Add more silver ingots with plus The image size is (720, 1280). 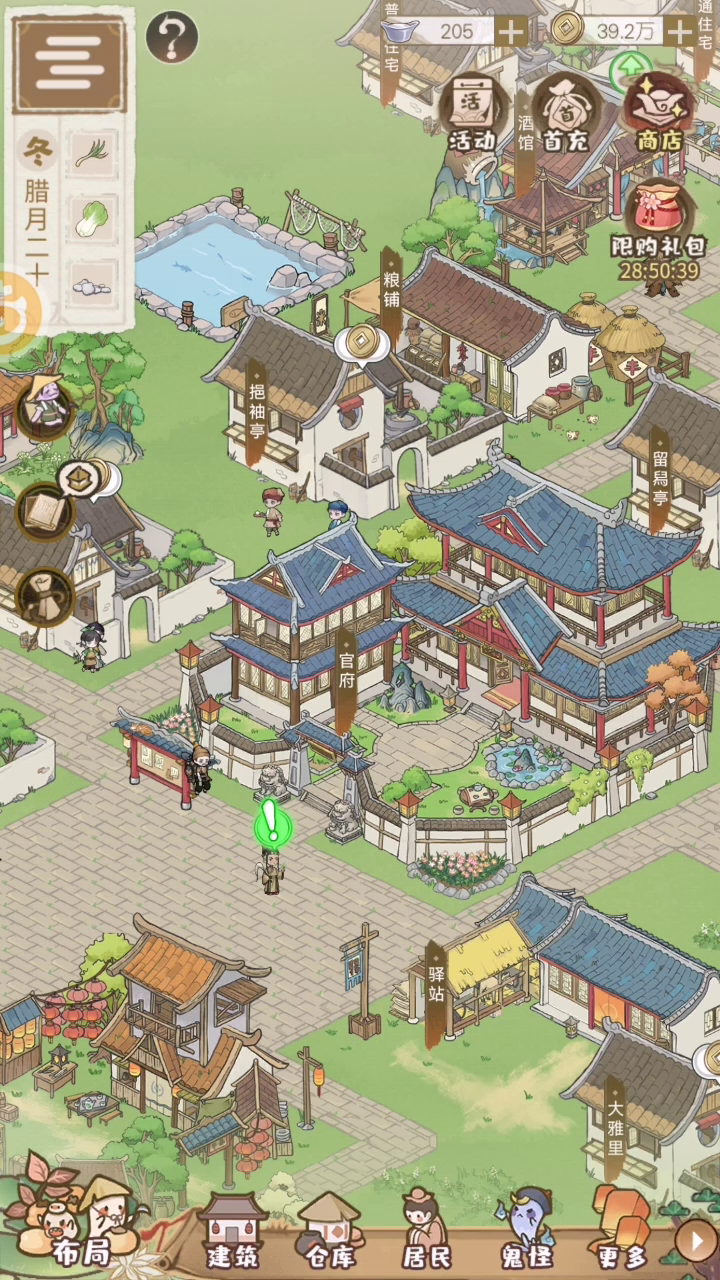coord(511,31)
